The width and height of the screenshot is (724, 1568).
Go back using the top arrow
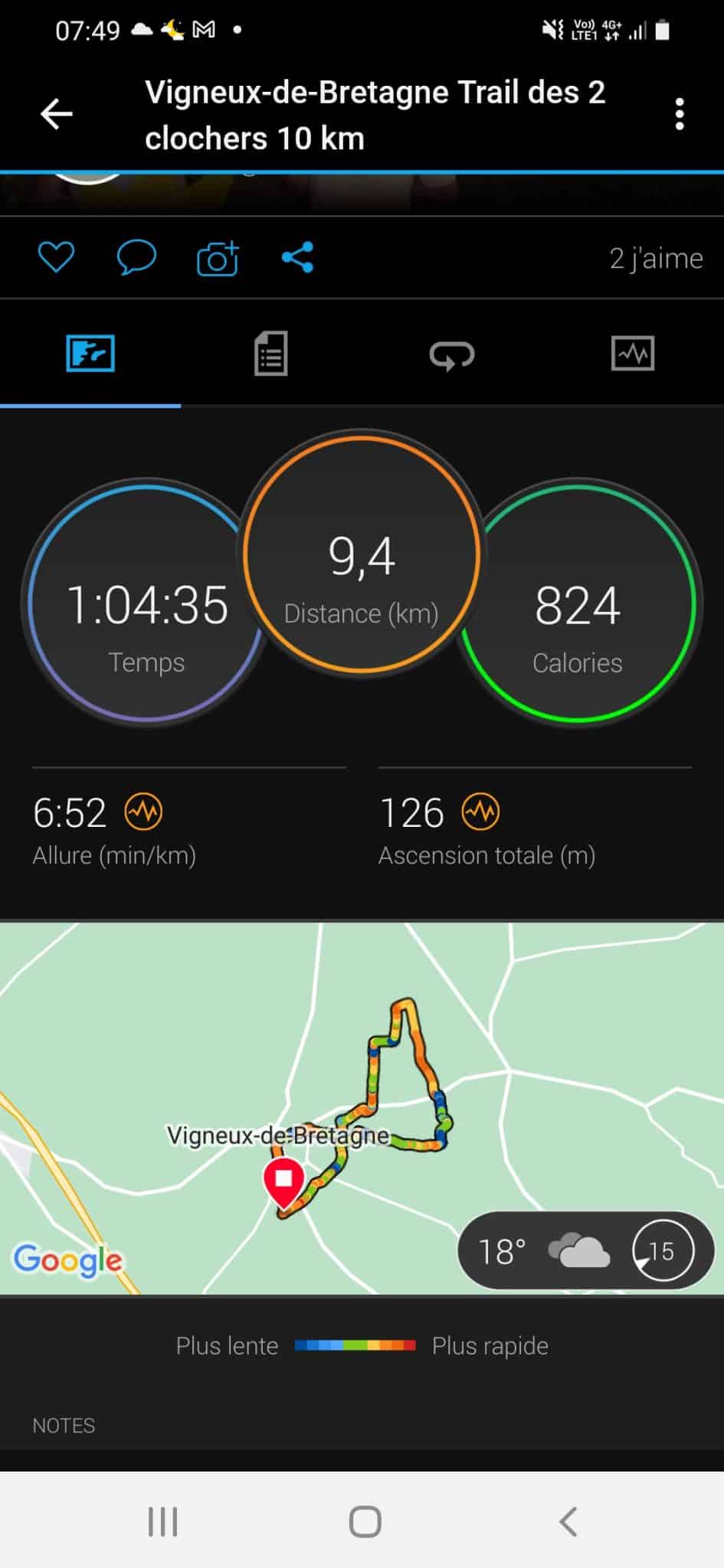click(56, 114)
